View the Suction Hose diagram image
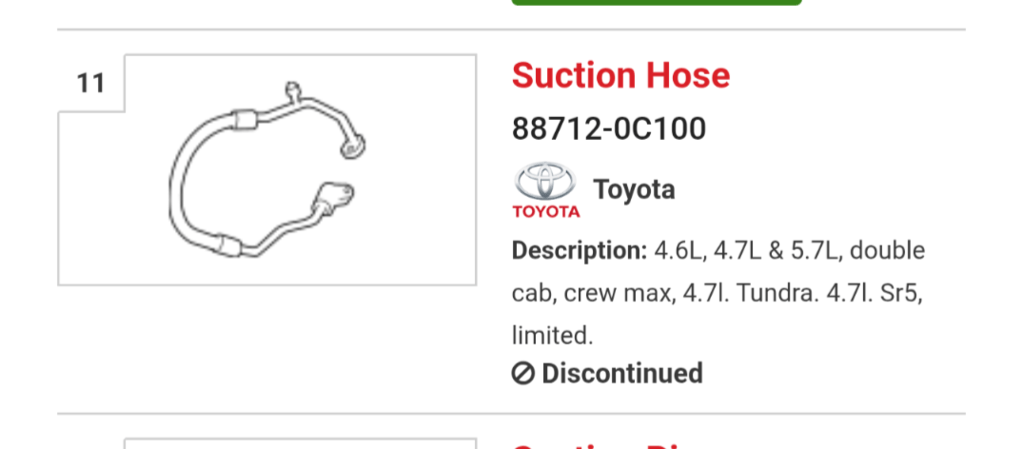Screen dimensions: 1023x449 click(267, 170)
